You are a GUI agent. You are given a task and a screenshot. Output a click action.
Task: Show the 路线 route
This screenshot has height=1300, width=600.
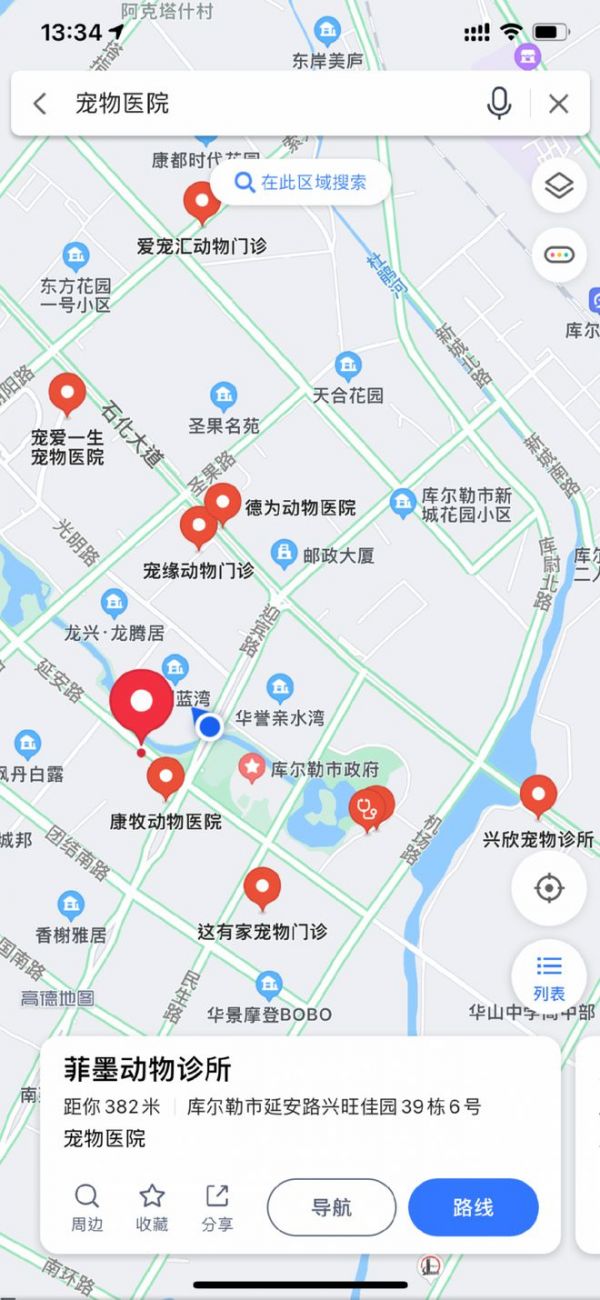[x=473, y=1207]
